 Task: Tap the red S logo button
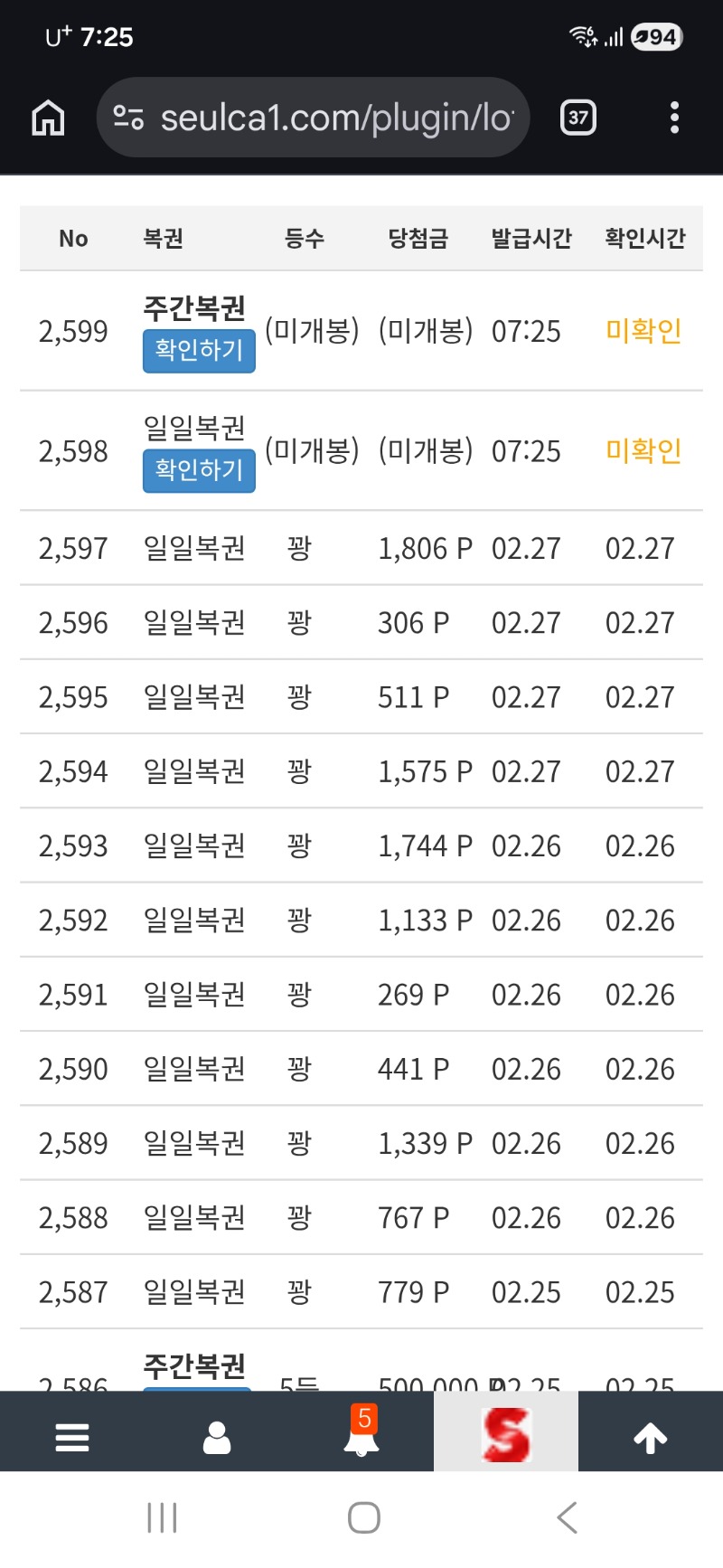pos(506,1434)
